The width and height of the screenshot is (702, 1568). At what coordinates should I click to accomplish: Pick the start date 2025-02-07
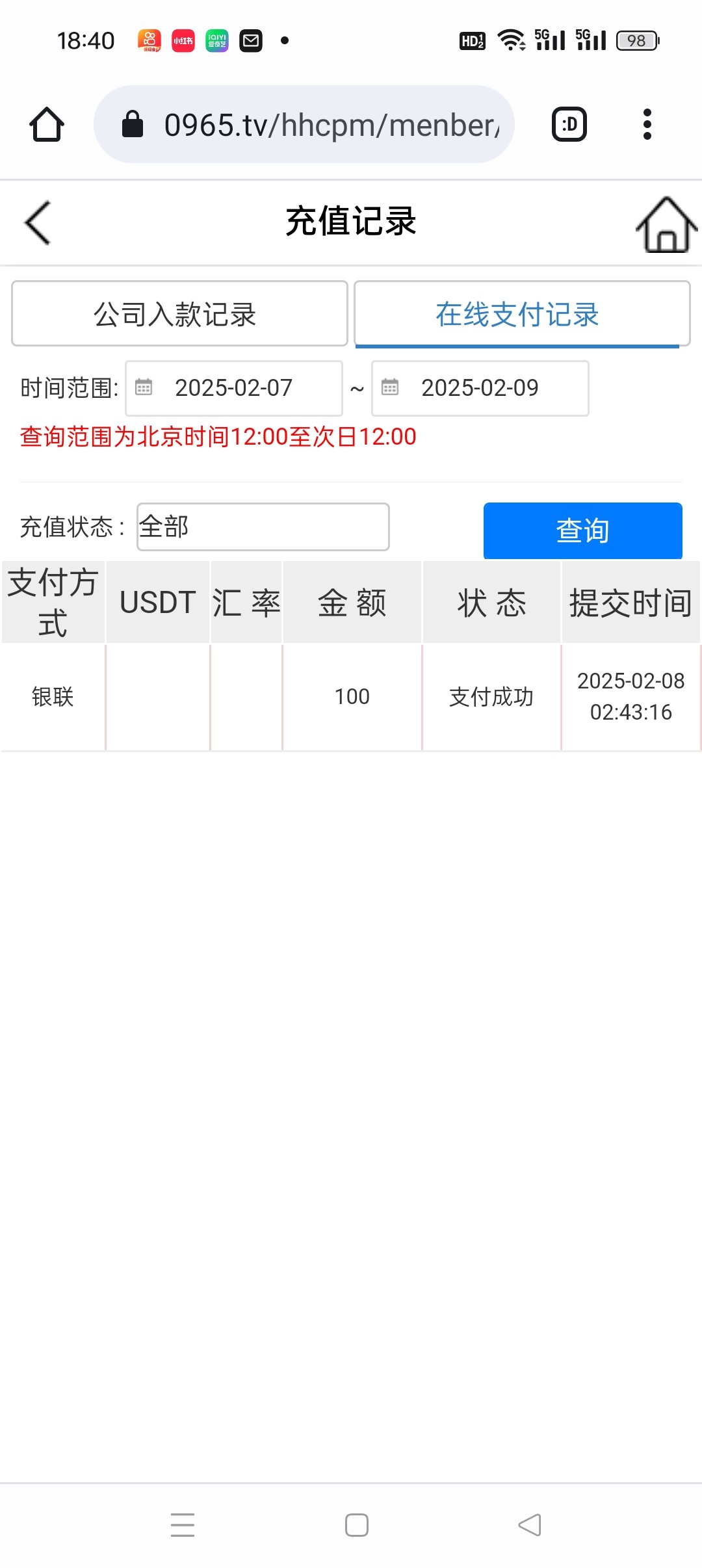point(234,388)
